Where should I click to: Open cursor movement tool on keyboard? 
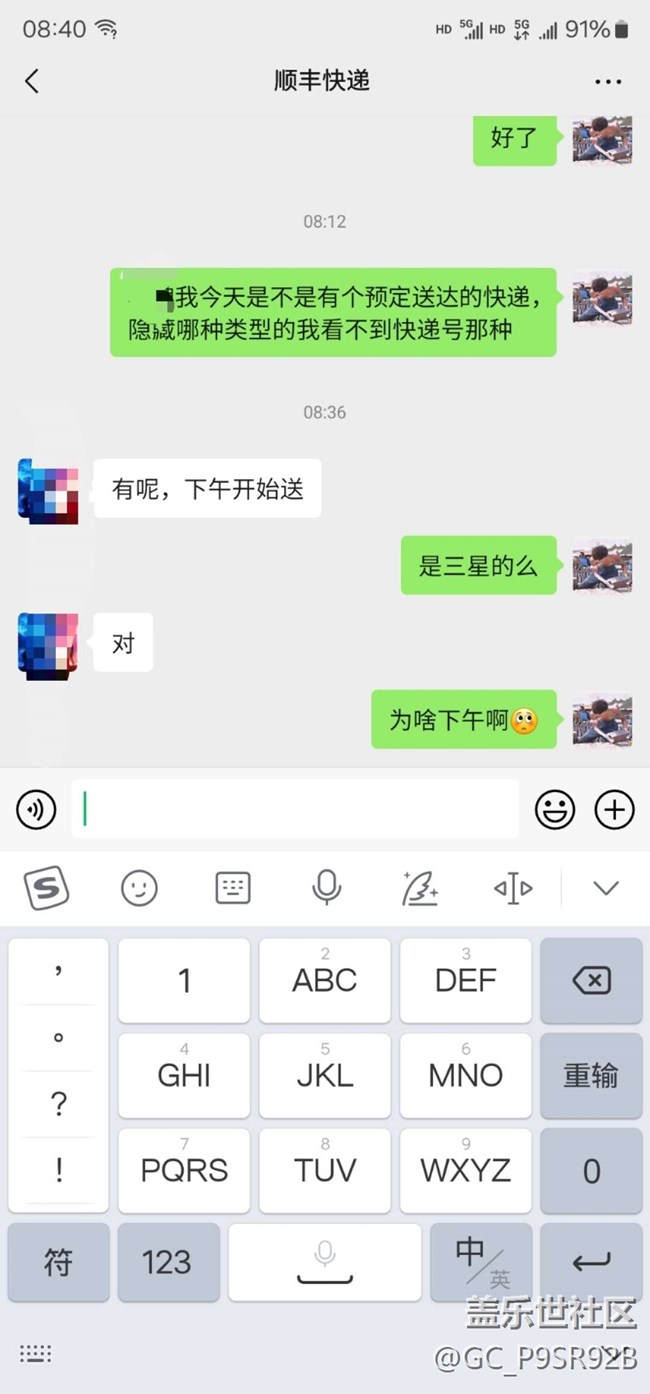tap(513, 888)
